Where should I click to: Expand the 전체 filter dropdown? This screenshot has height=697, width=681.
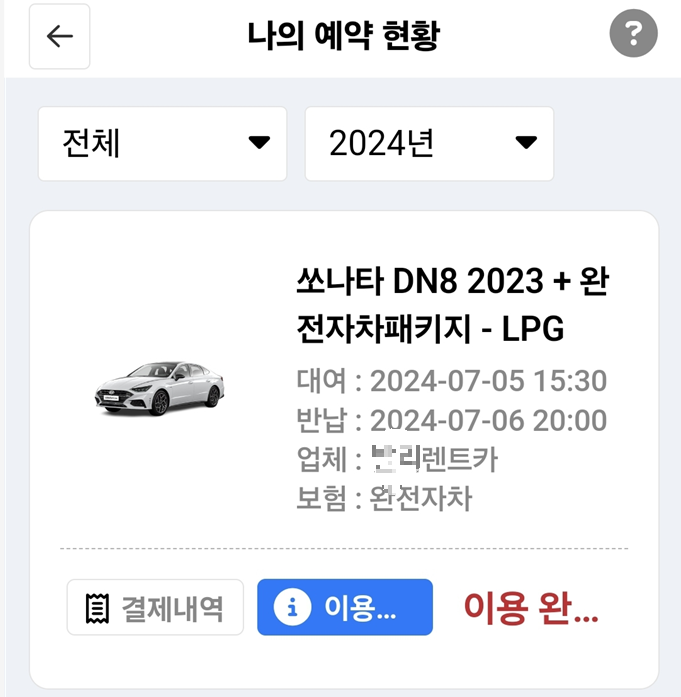coord(163,144)
